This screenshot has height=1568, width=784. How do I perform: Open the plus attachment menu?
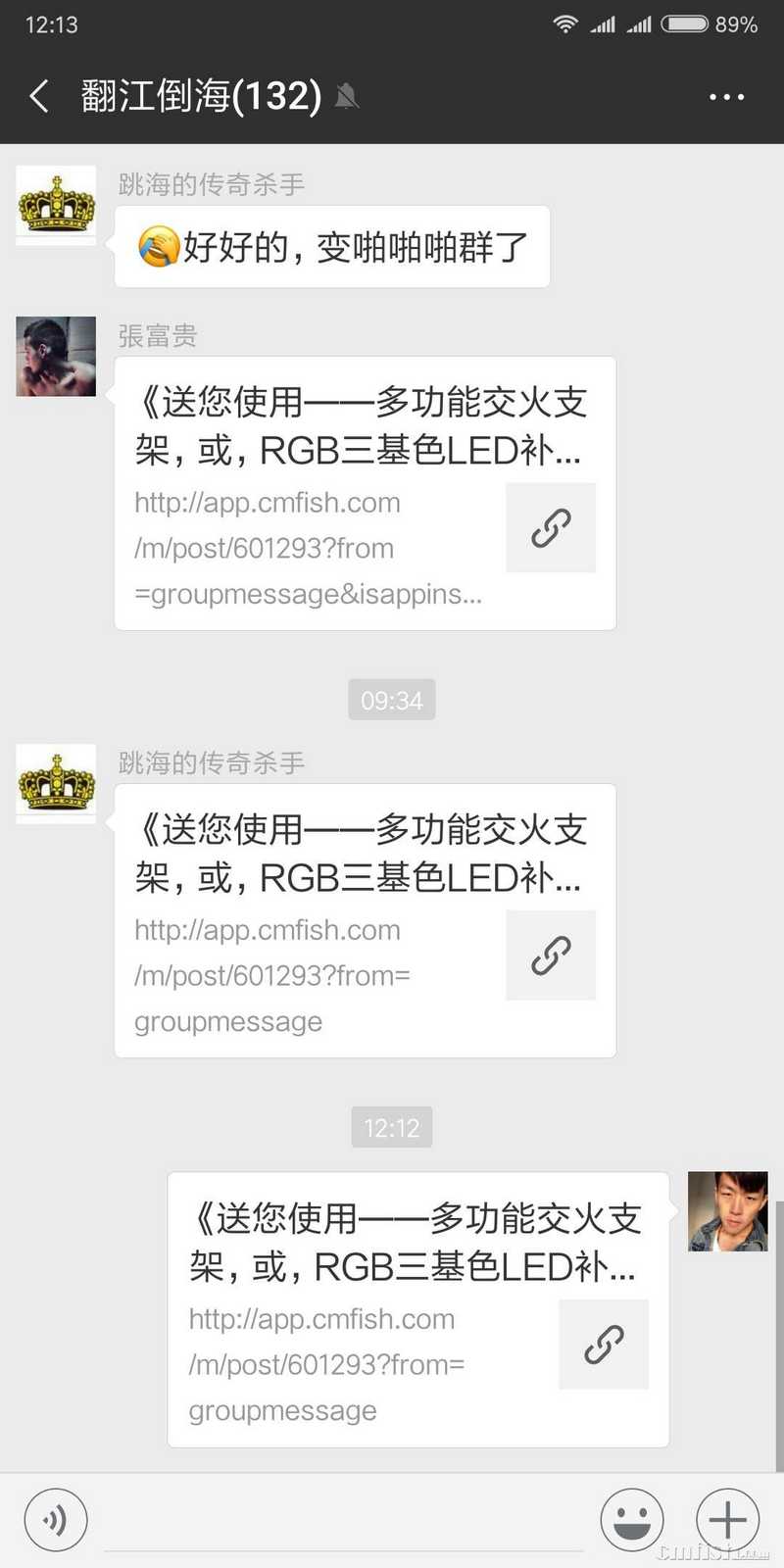coord(727,1520)
